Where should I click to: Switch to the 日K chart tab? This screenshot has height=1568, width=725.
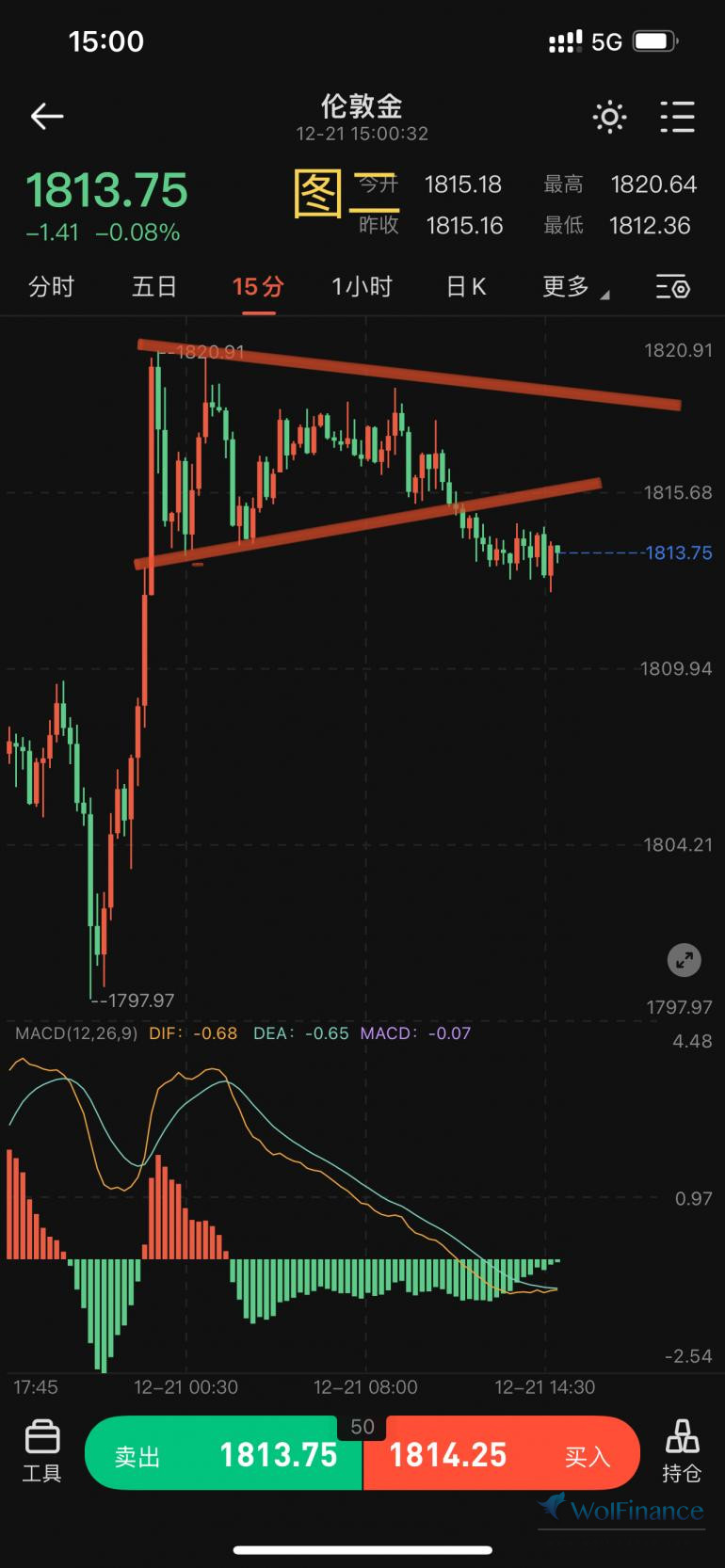click(466, 286)
